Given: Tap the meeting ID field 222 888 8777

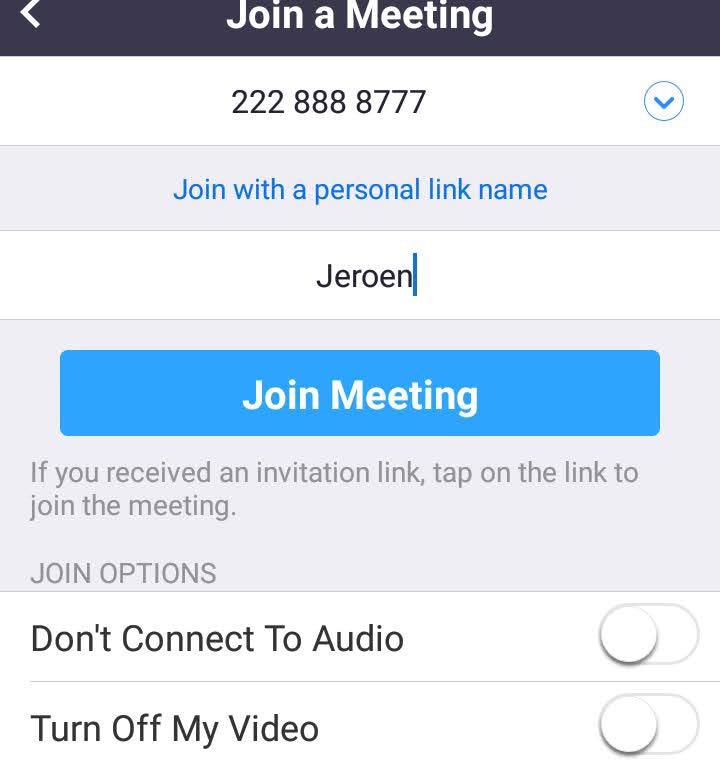Looking at the screenshot, I should coord(328,102).
